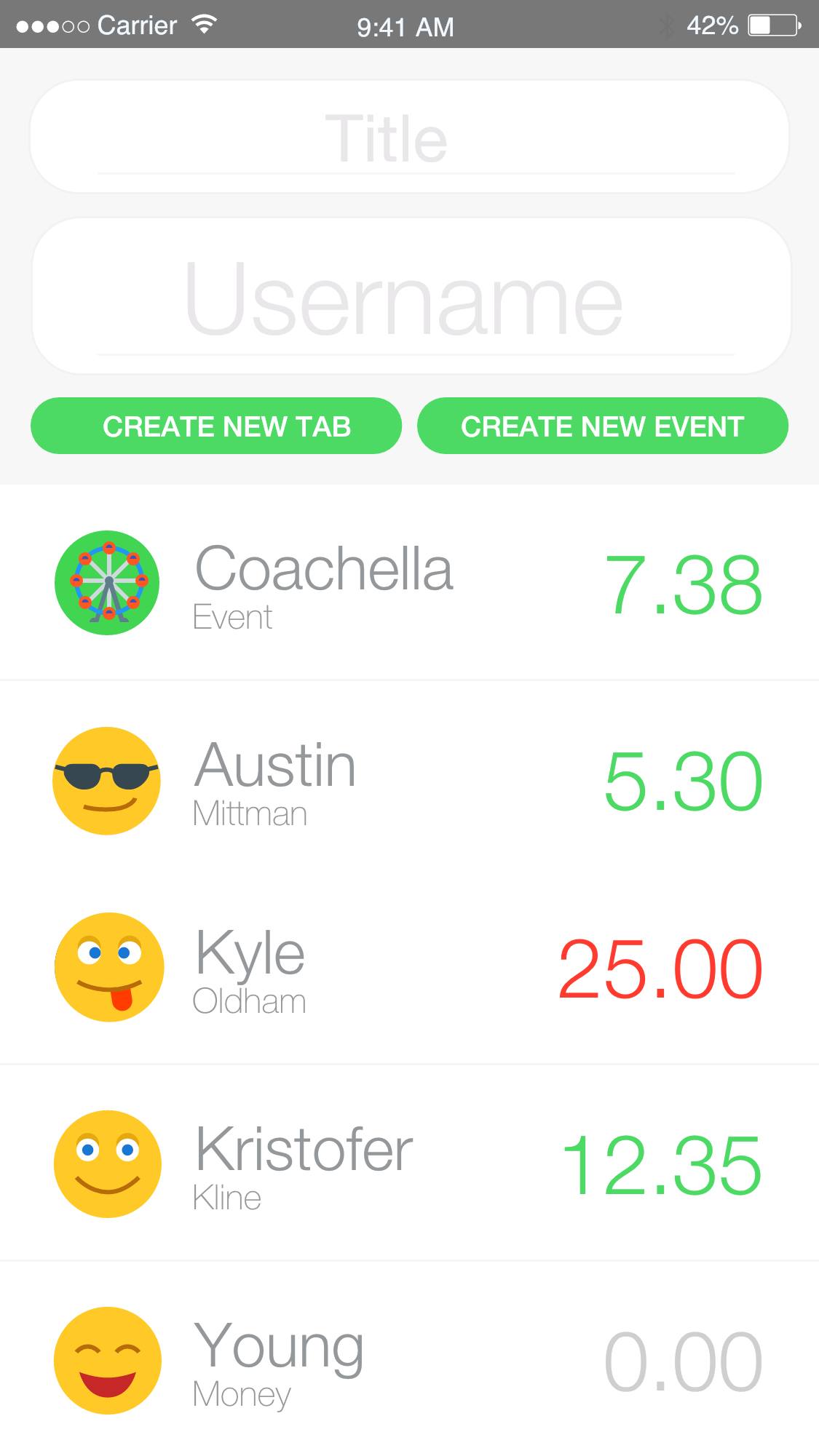
Task: Tap the Title input field
Action: coord(409,137)
